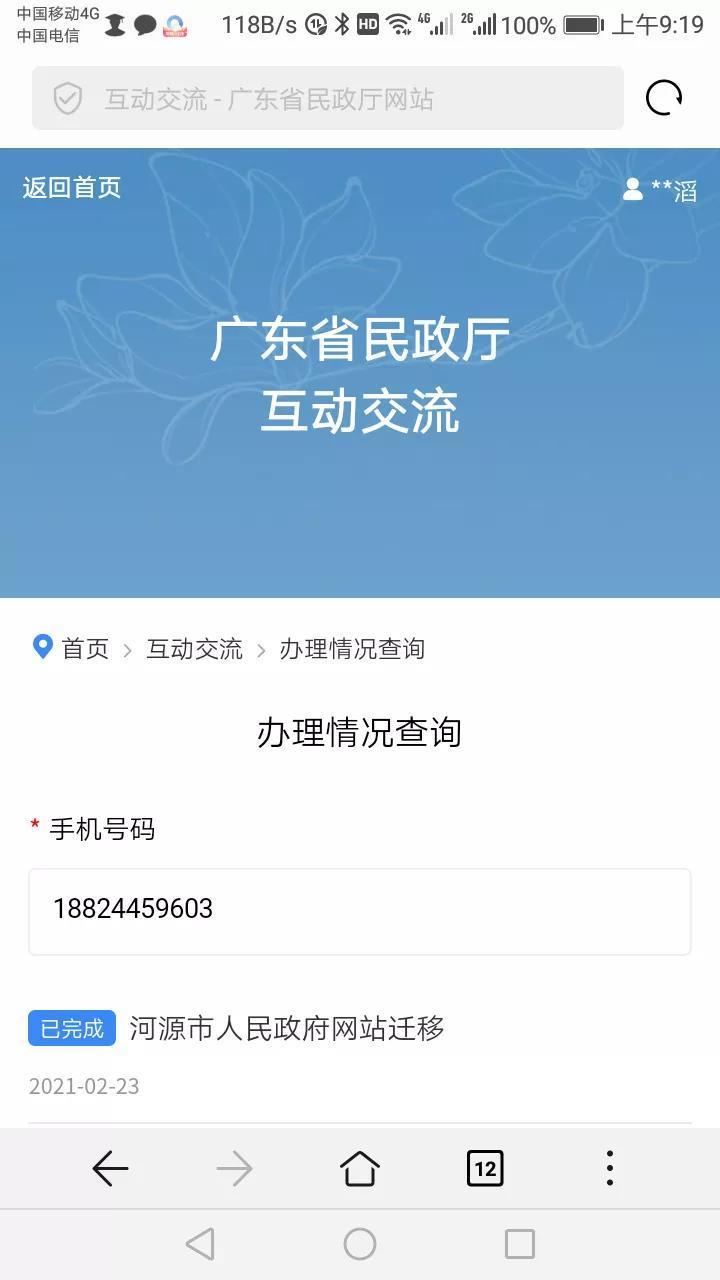Open the browser home page
Viewport: 720px width, 1280px height.
tap(360, 1168)
